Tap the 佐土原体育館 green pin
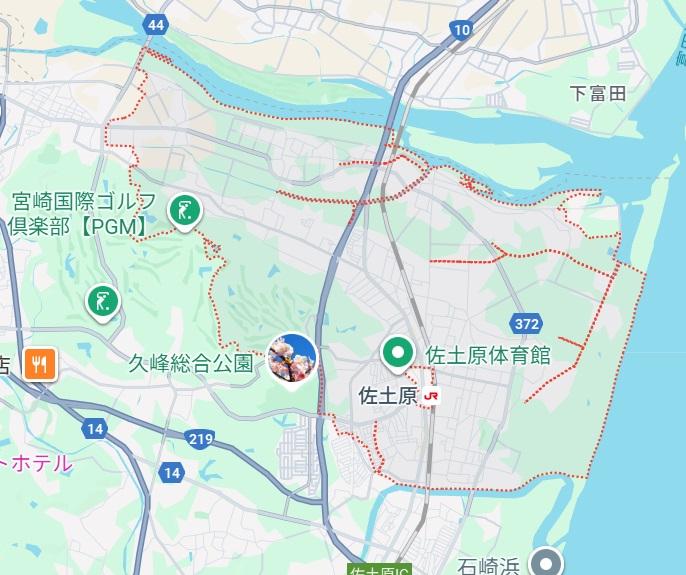 [399, 351]
